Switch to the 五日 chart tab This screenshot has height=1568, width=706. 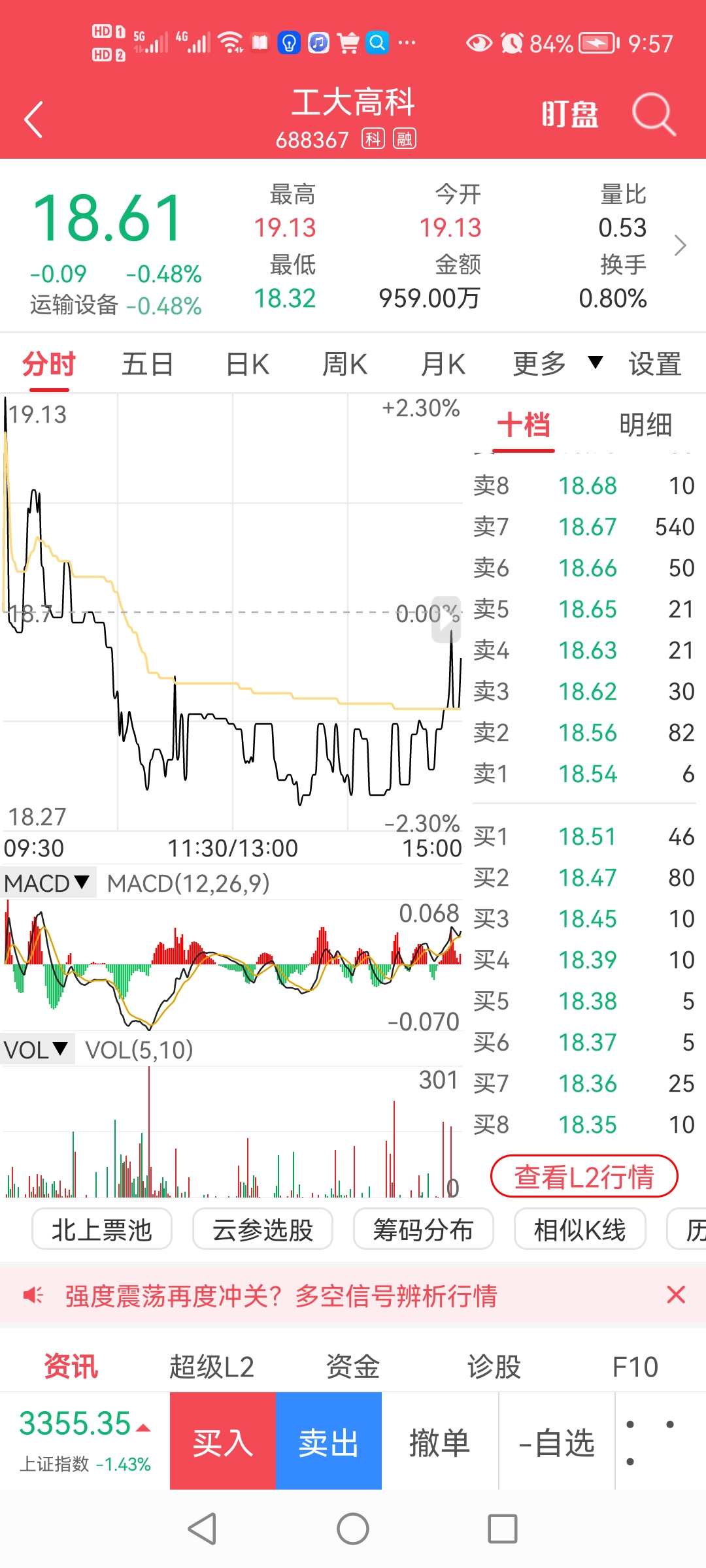click(147, 364)
